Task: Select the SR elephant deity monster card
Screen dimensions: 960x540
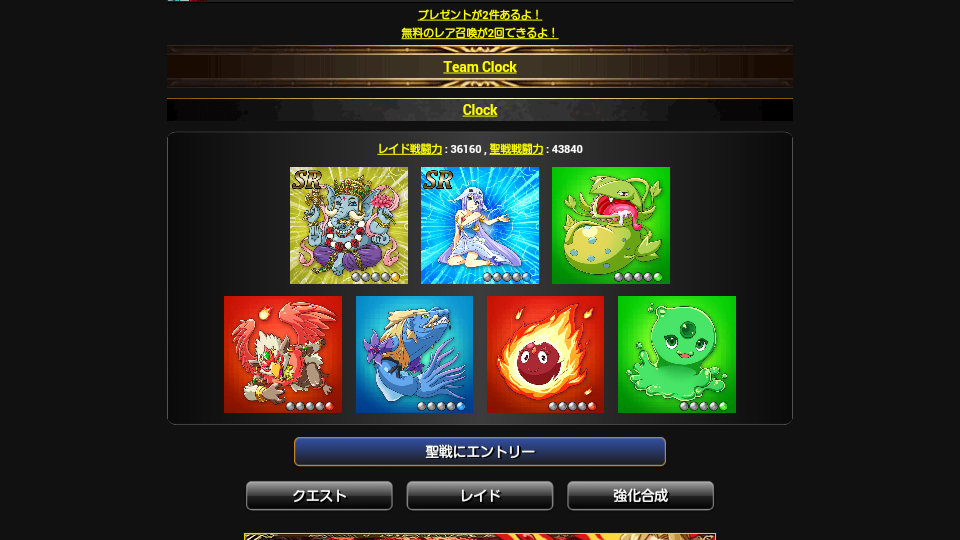Action: click(349, 225)
